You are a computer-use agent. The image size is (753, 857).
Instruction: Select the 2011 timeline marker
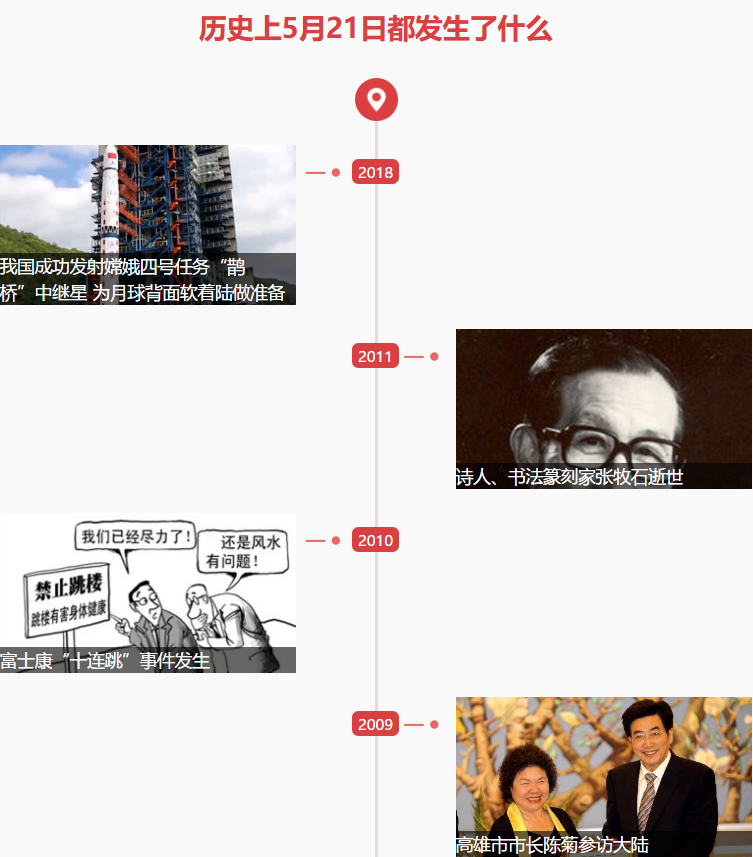(x=375, y=356)
